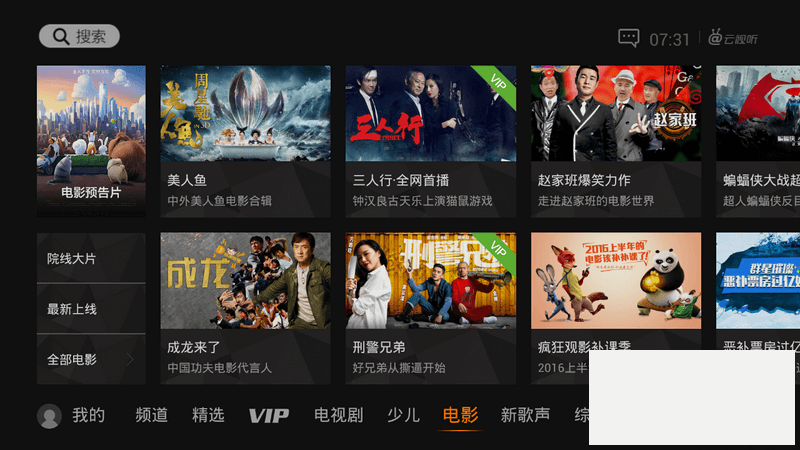
Task: Switch to the 精选 tab
Action: click(x=208, y=415)
